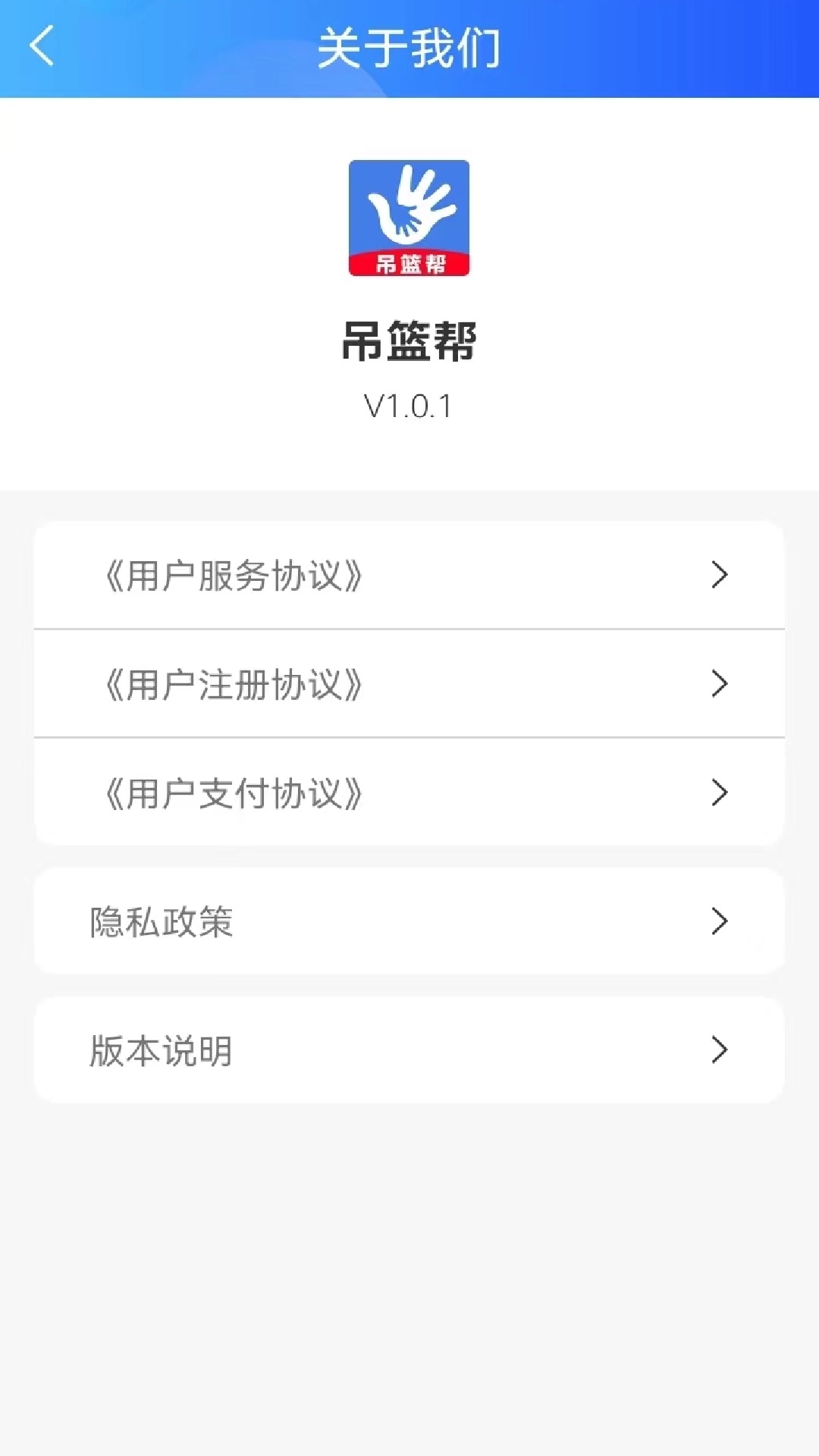This screenshot has height=1456, width=819.
Task: Open the 《用户支付协议》 agreement
Action: tap(235, 791)
